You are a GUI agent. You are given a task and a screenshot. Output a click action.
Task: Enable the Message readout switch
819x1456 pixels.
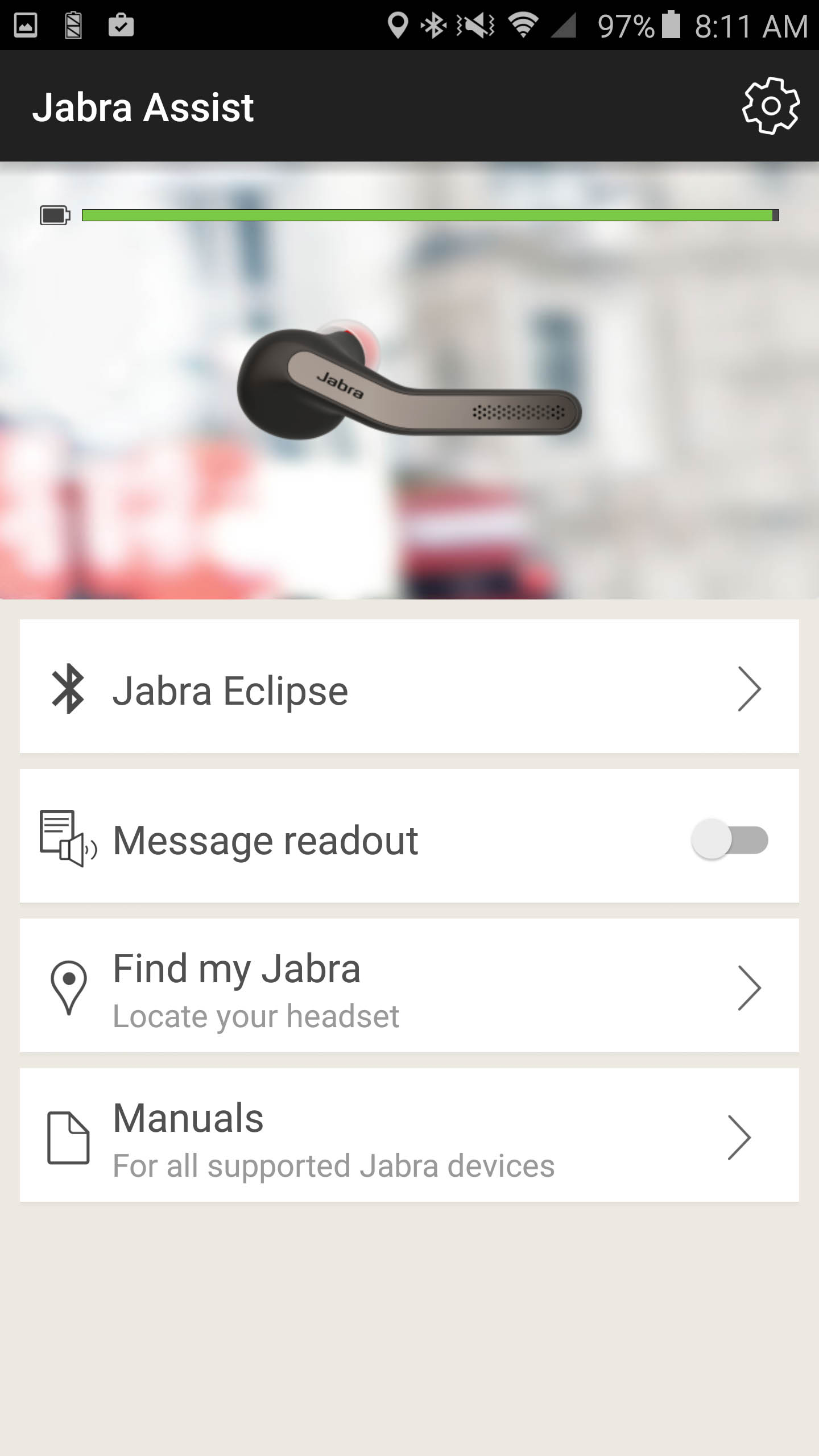coord(730,840)
